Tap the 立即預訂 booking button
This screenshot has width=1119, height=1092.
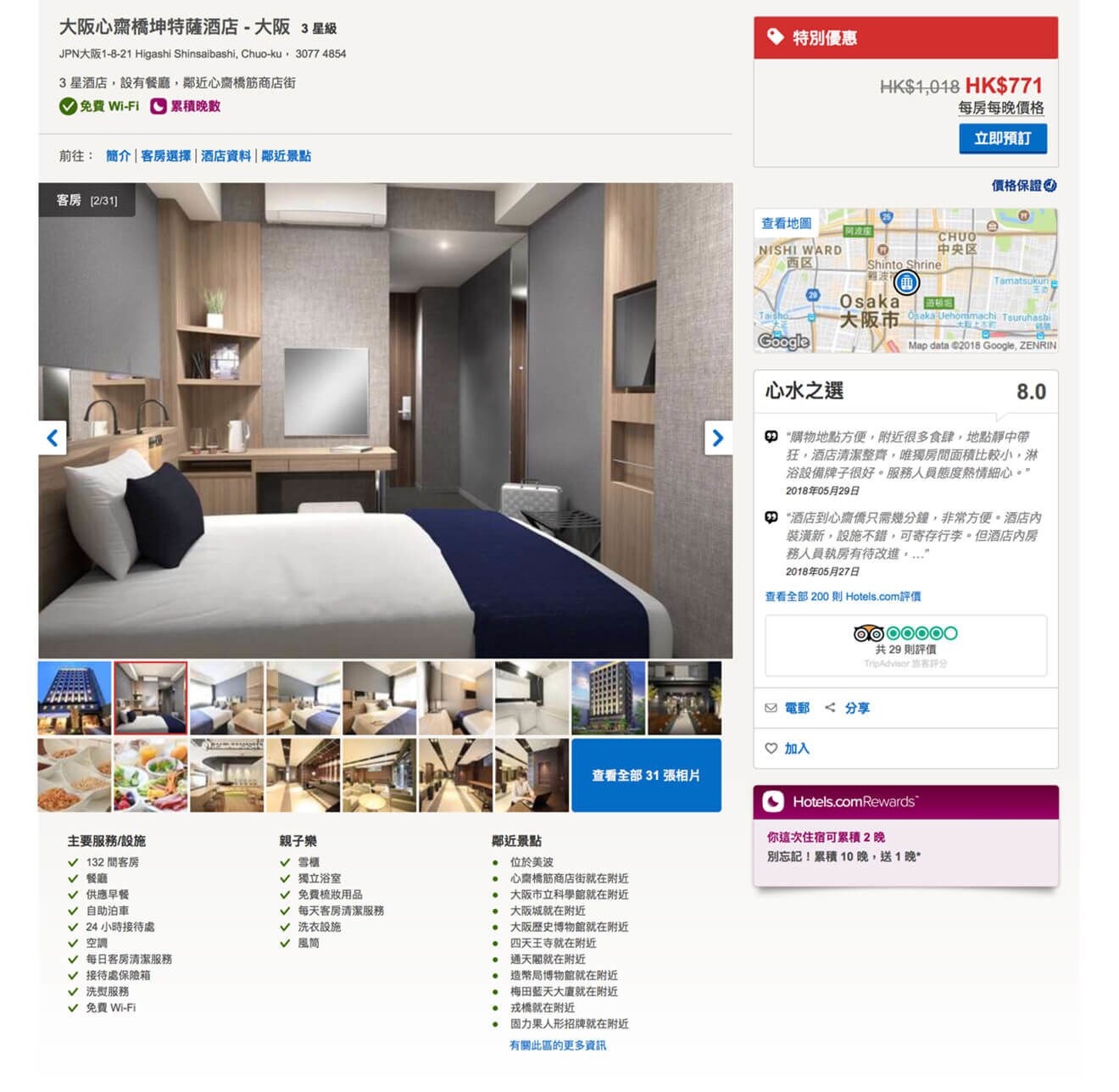point(1002,138)
